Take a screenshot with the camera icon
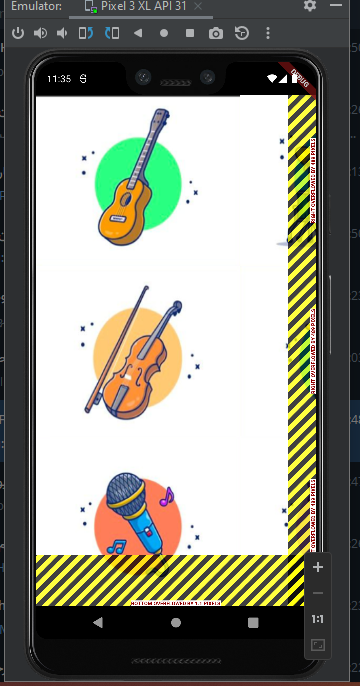The image size is (360, 686). click(216, 33)
